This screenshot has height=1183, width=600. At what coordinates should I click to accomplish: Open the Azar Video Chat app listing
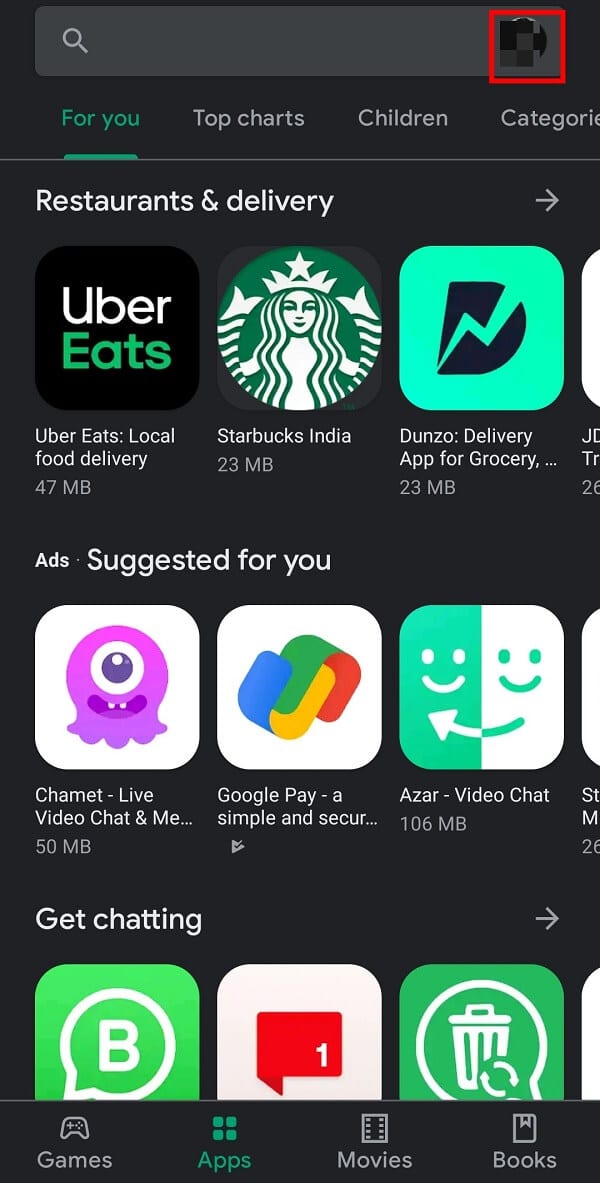[481, 687]
